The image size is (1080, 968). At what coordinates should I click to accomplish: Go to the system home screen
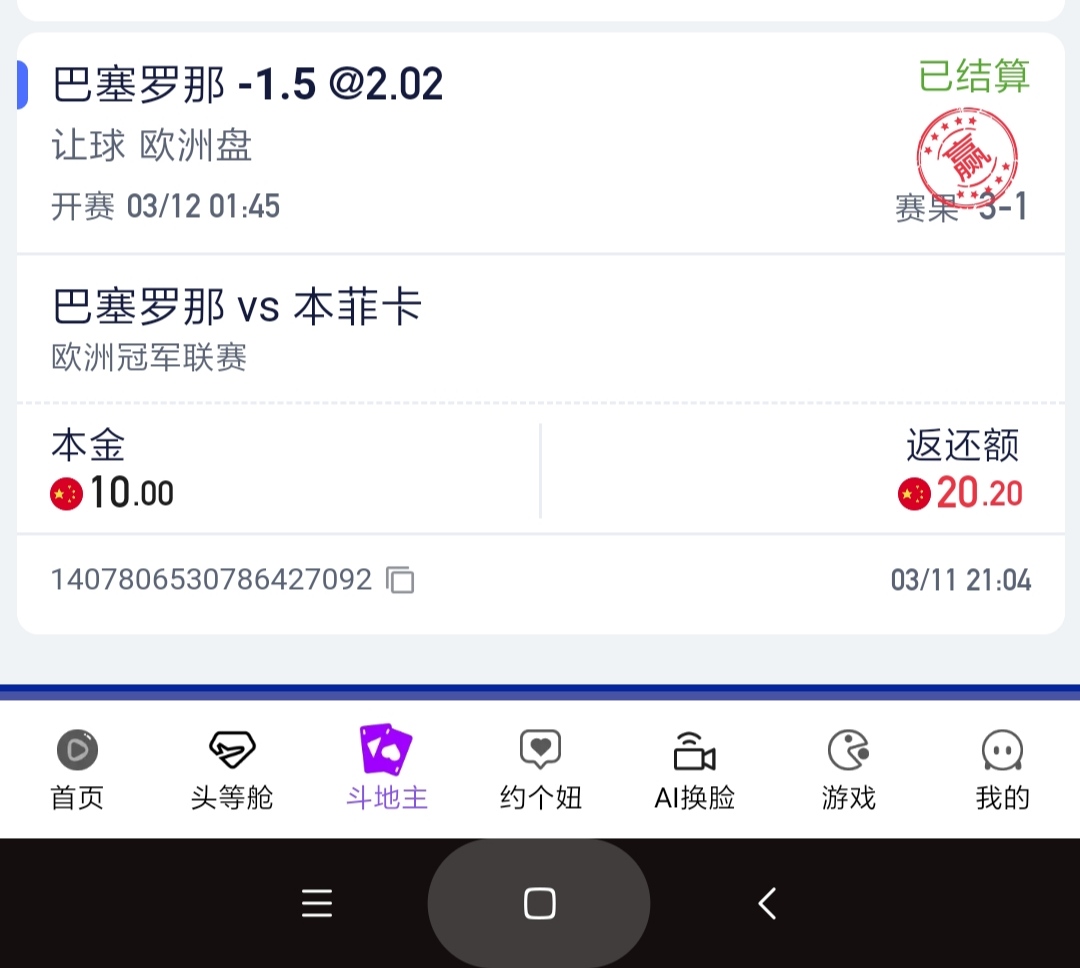pyautogui.click(x=539, y=903)
